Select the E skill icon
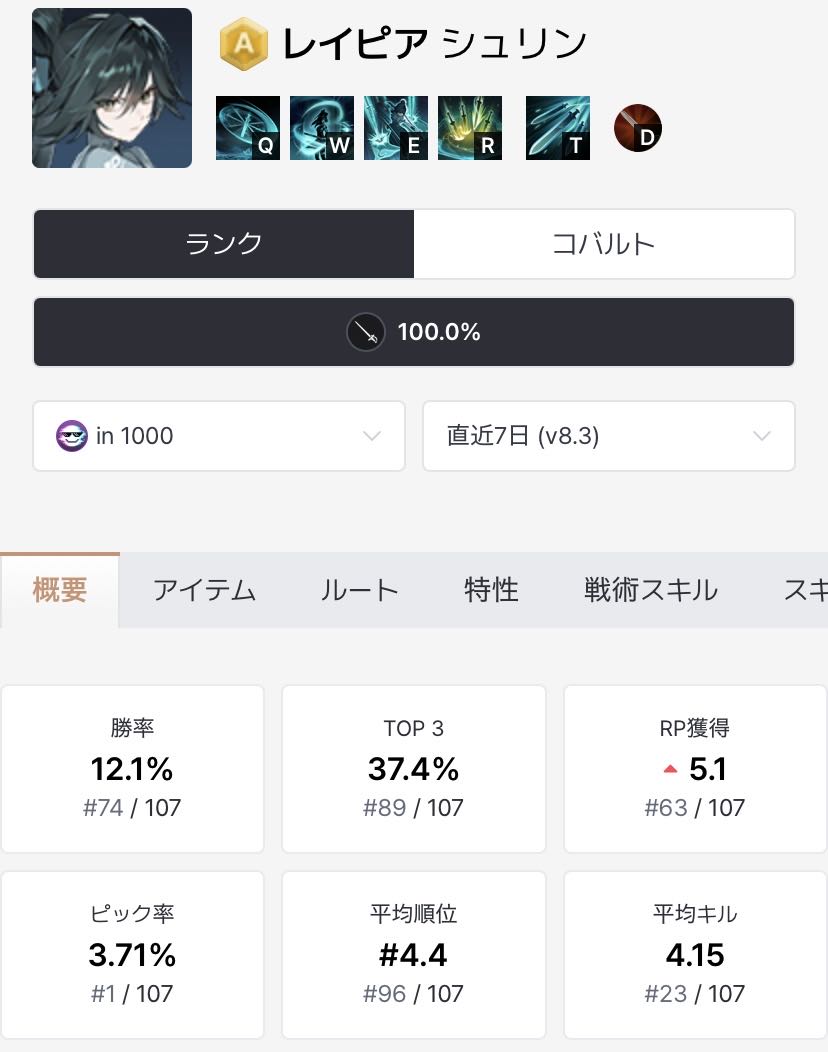Viewport: 828px width, 1052px height. coord(396,128)
